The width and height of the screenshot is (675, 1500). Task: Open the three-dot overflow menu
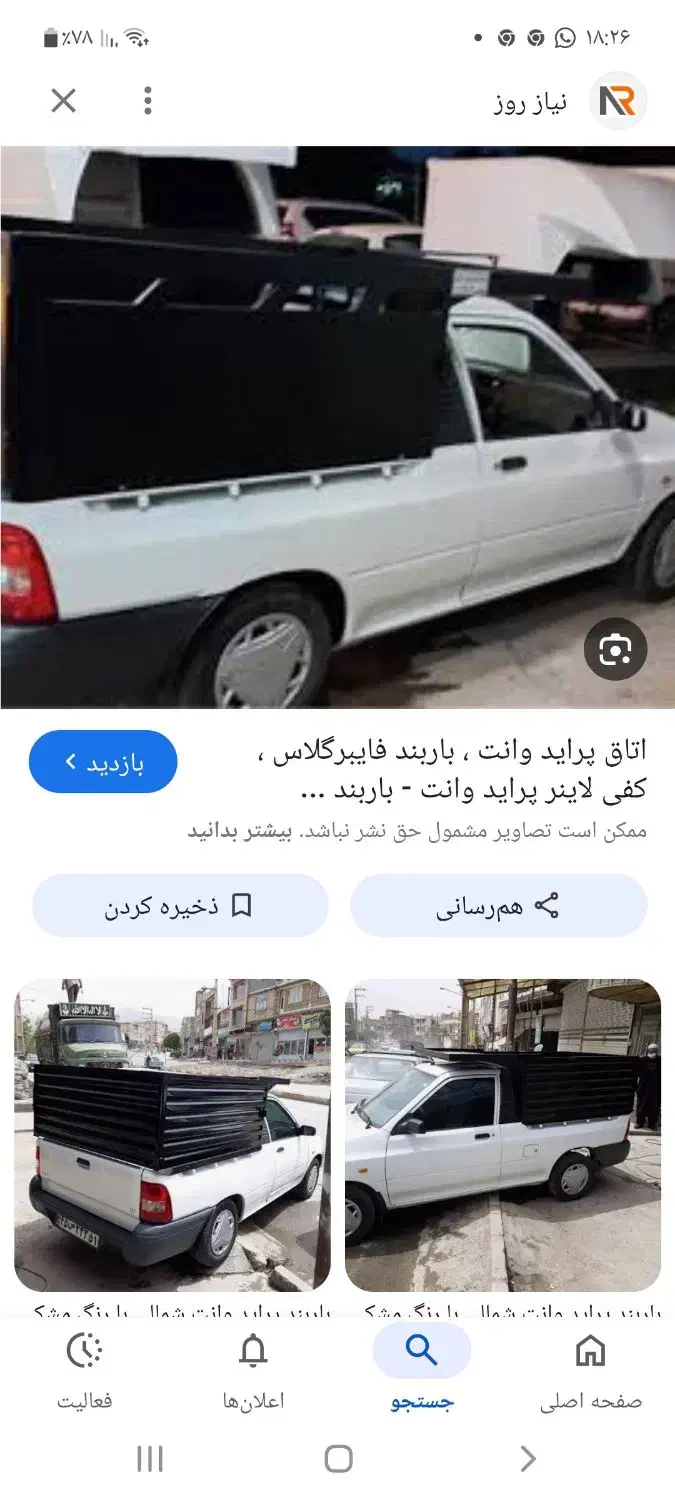(148, 100)
